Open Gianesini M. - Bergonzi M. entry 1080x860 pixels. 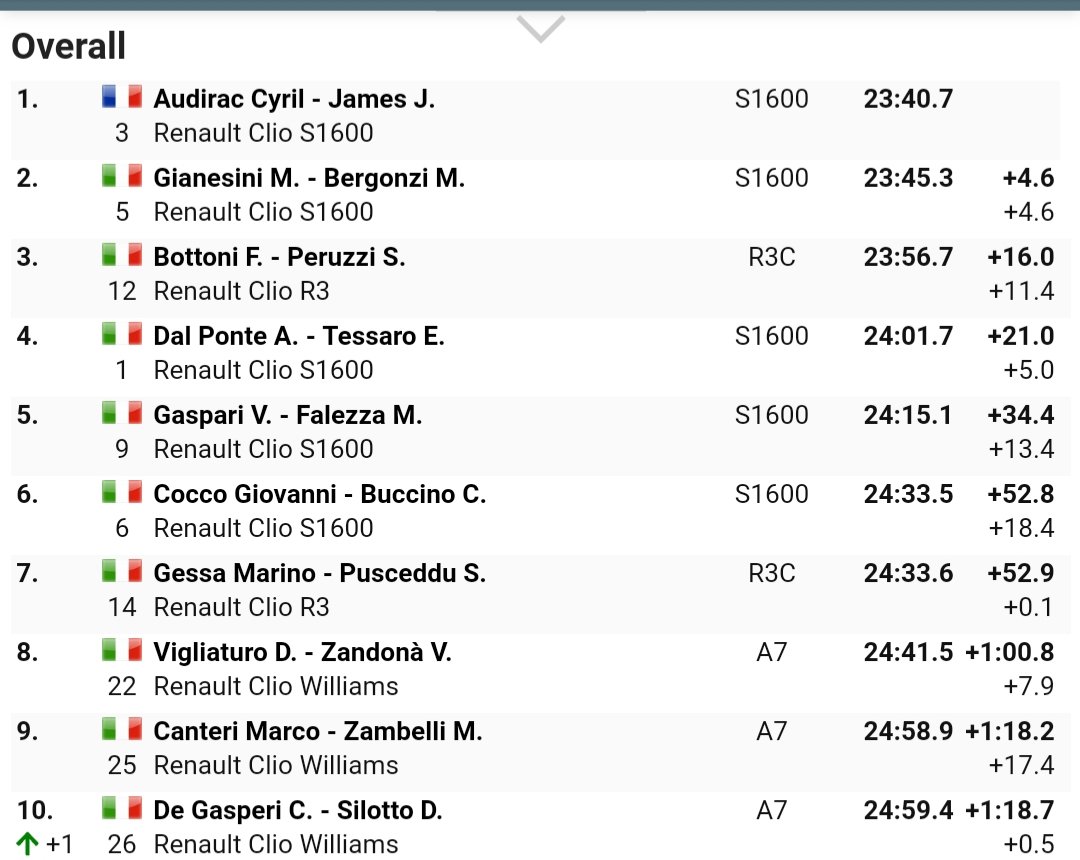coord(309,178)
